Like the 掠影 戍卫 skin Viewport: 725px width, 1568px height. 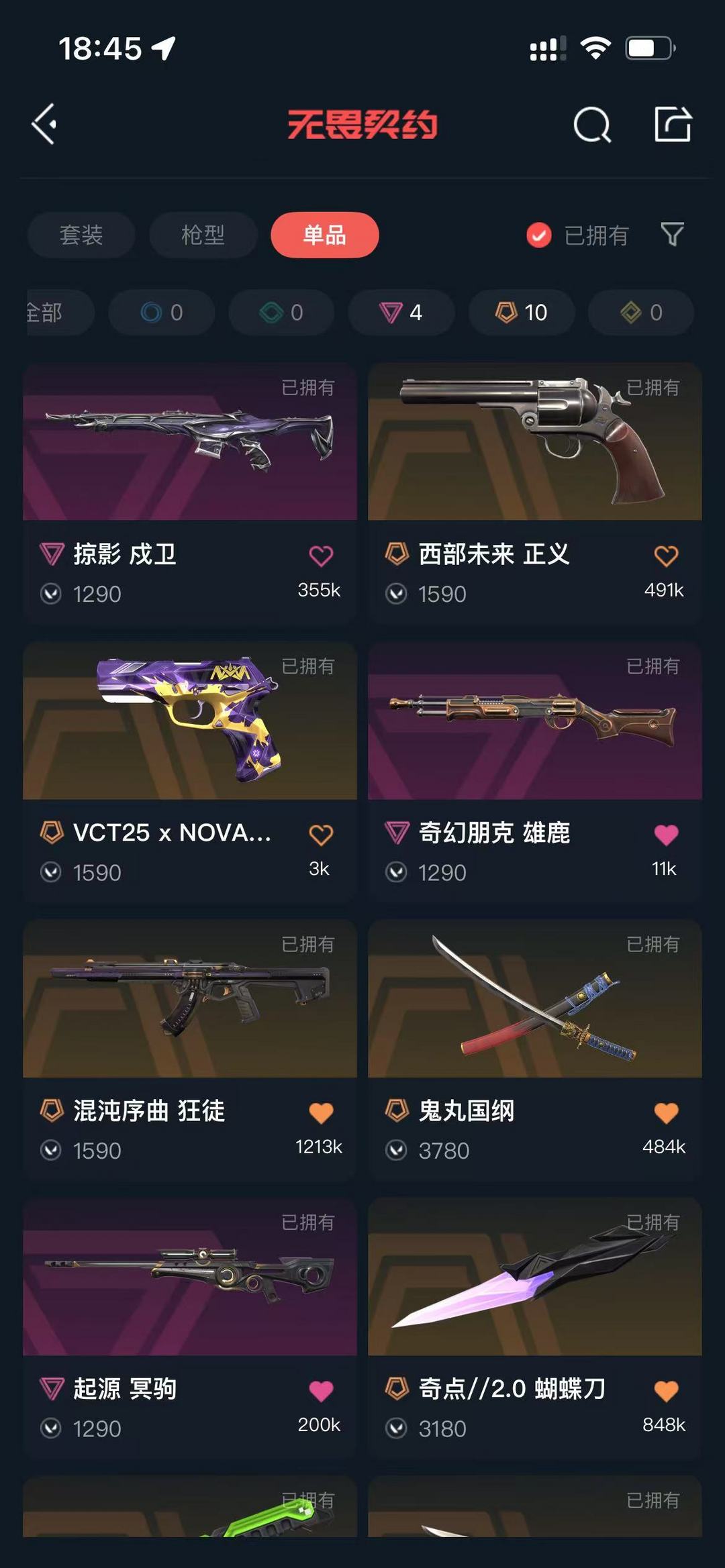click(321, 556)
